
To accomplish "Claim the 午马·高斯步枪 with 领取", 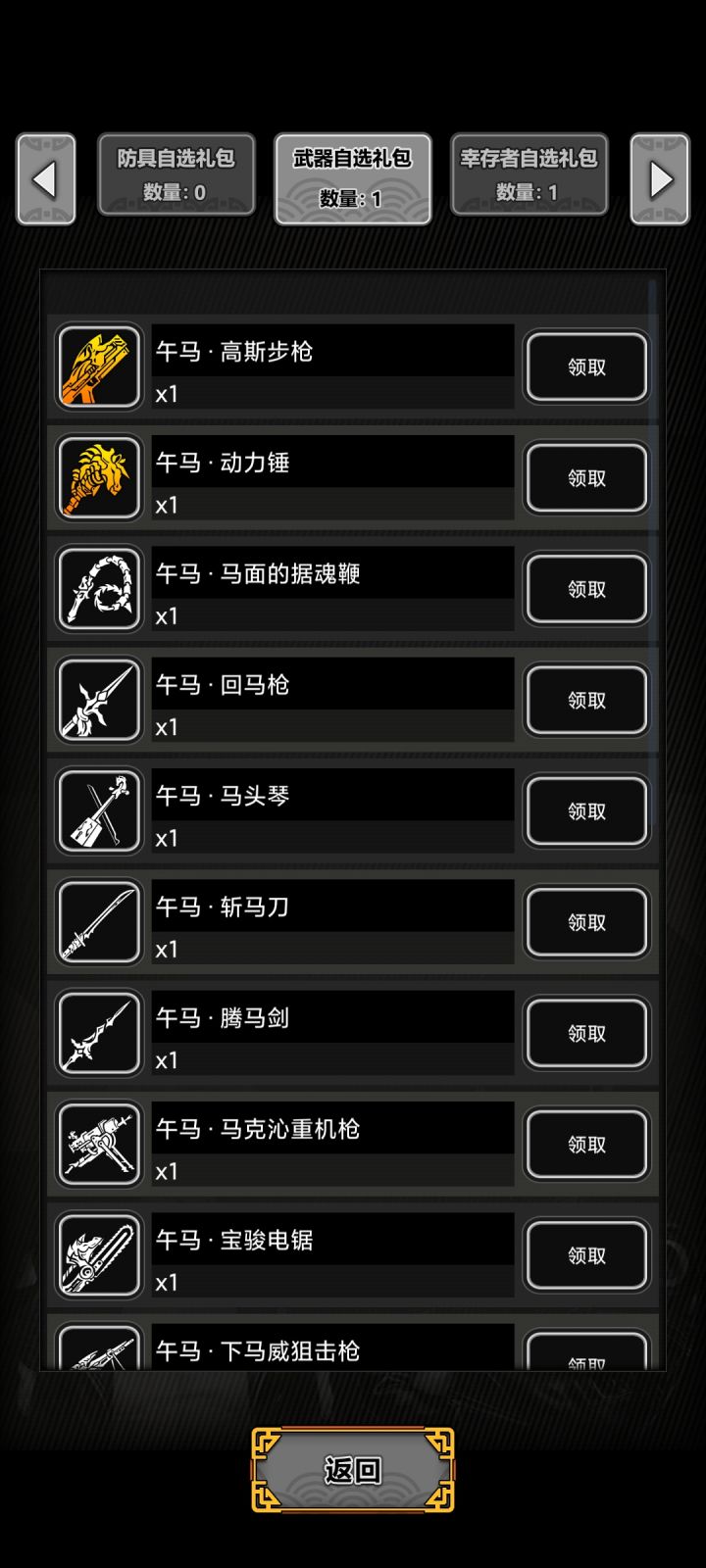I will tap(586, 367).
